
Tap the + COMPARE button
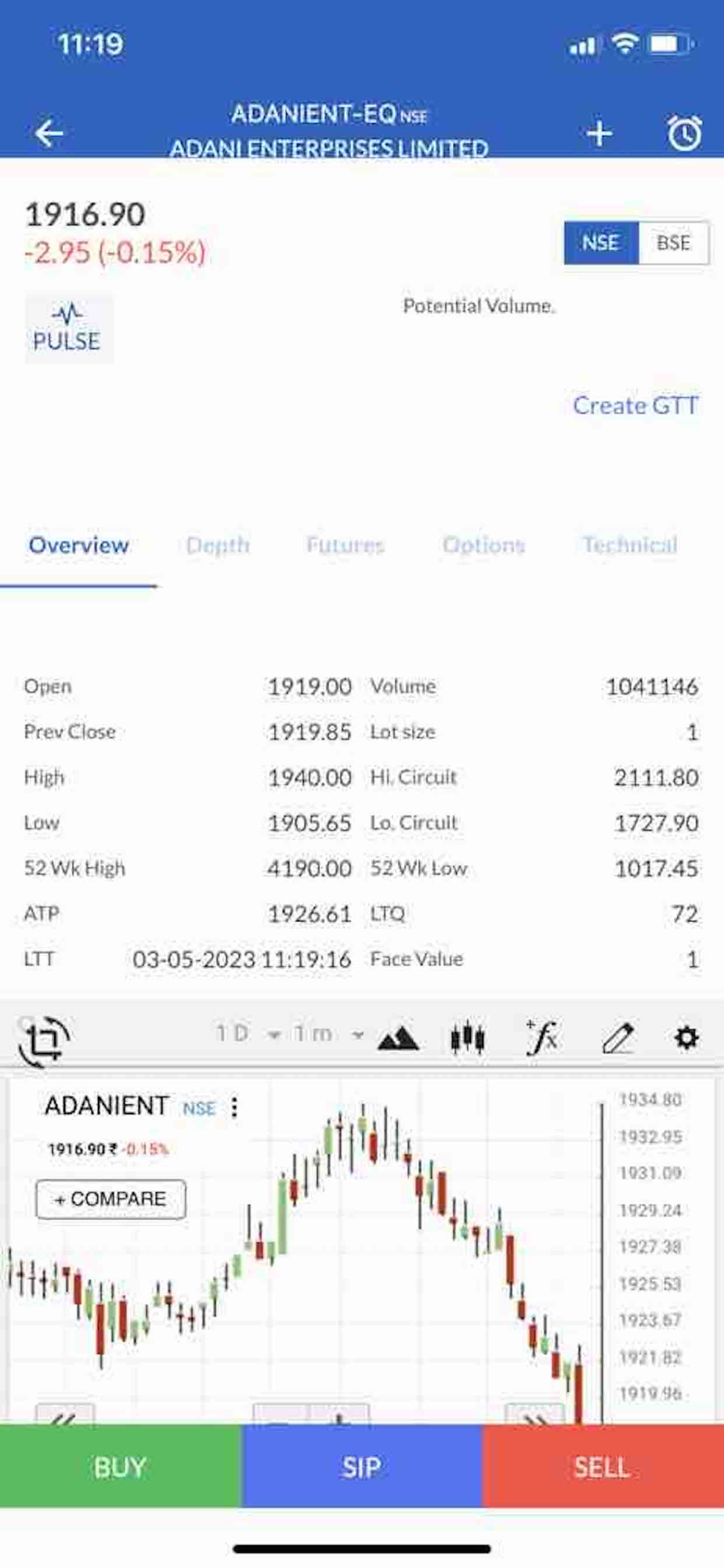[110, 1199]
